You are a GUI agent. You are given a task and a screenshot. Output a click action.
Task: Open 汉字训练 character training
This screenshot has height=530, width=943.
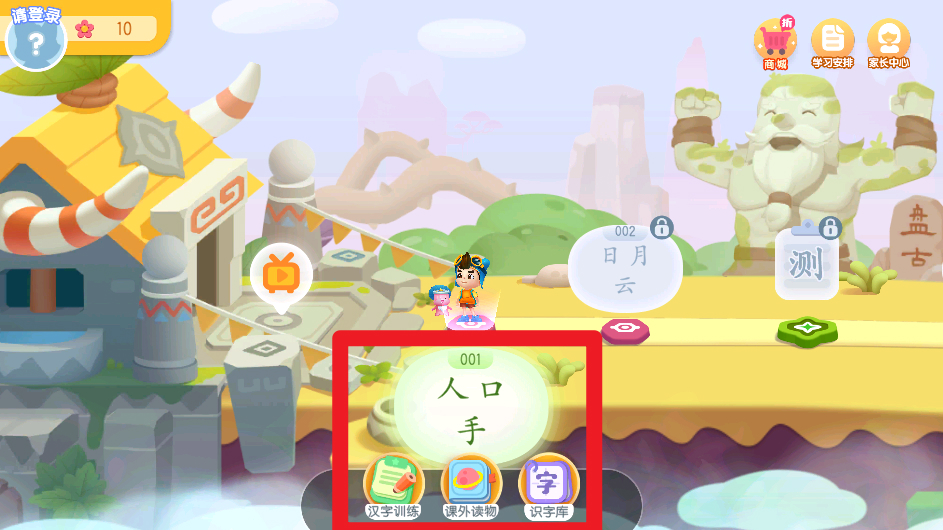393,487
